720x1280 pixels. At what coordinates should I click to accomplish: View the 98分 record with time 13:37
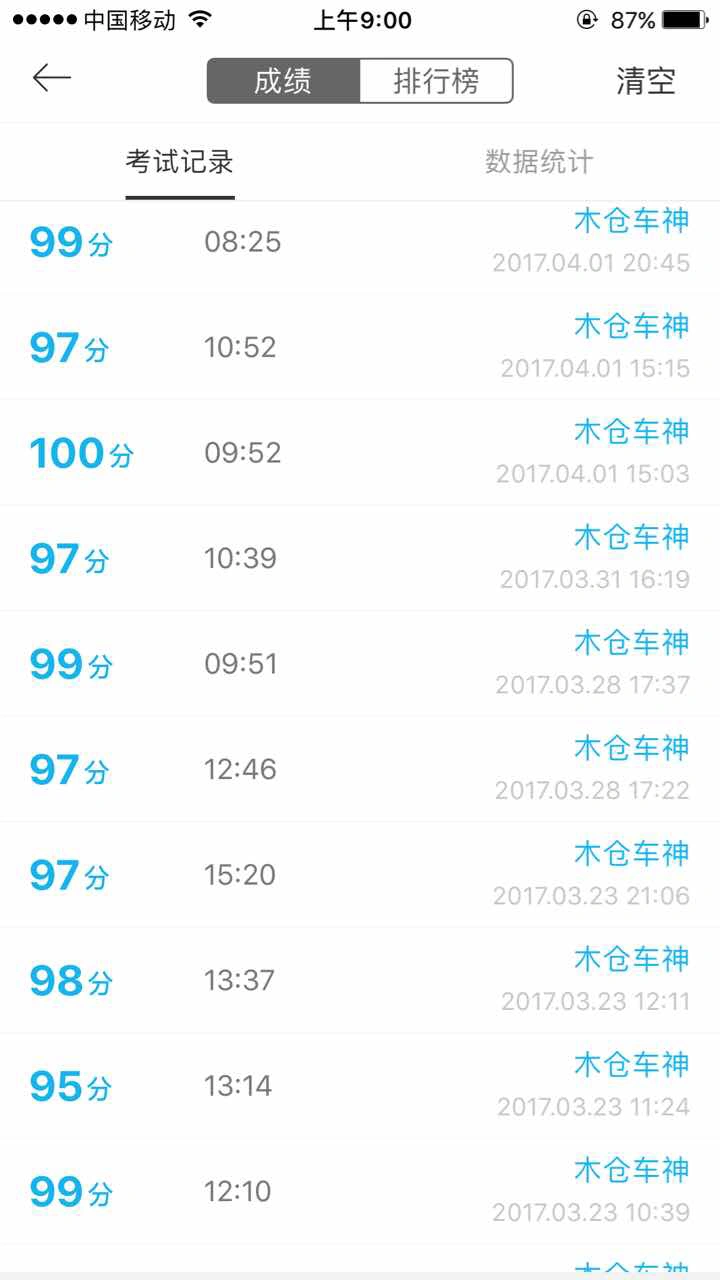coord(360,981)
